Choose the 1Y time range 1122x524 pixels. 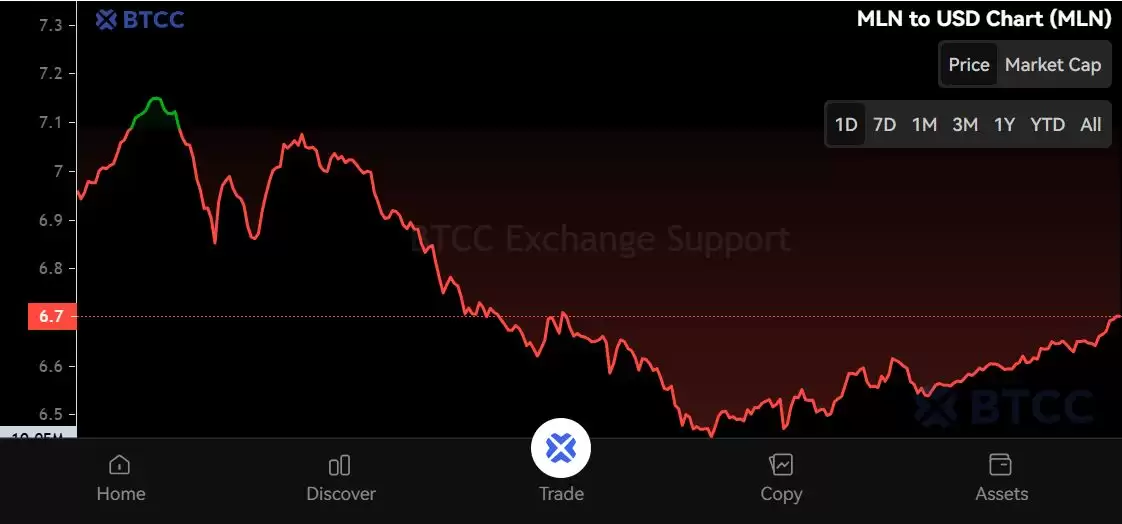click(1004, 125)
